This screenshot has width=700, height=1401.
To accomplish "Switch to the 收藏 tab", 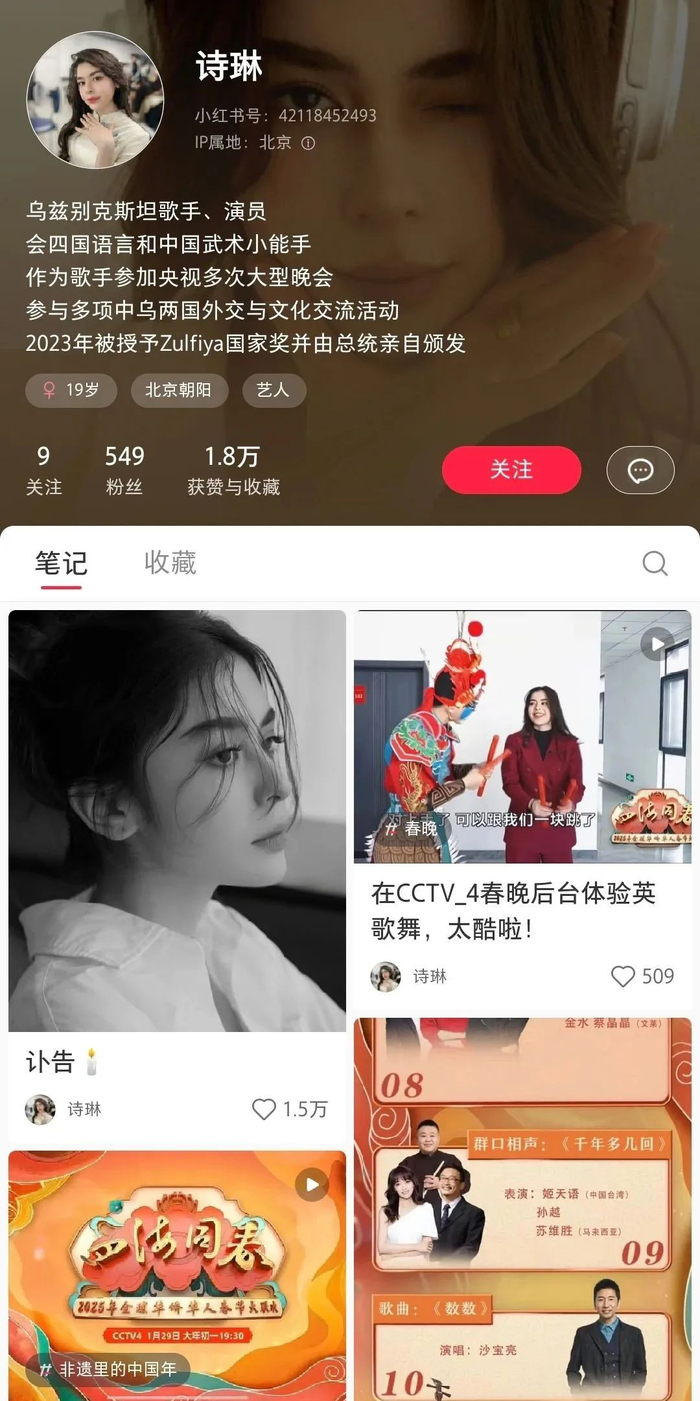I will 170,563.
